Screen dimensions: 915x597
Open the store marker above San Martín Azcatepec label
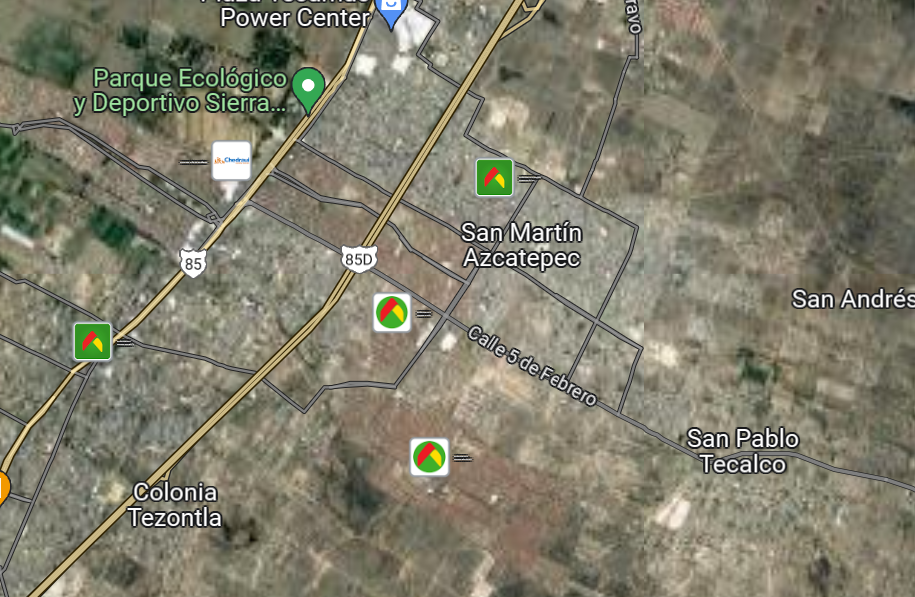click(x=494, y=177)
